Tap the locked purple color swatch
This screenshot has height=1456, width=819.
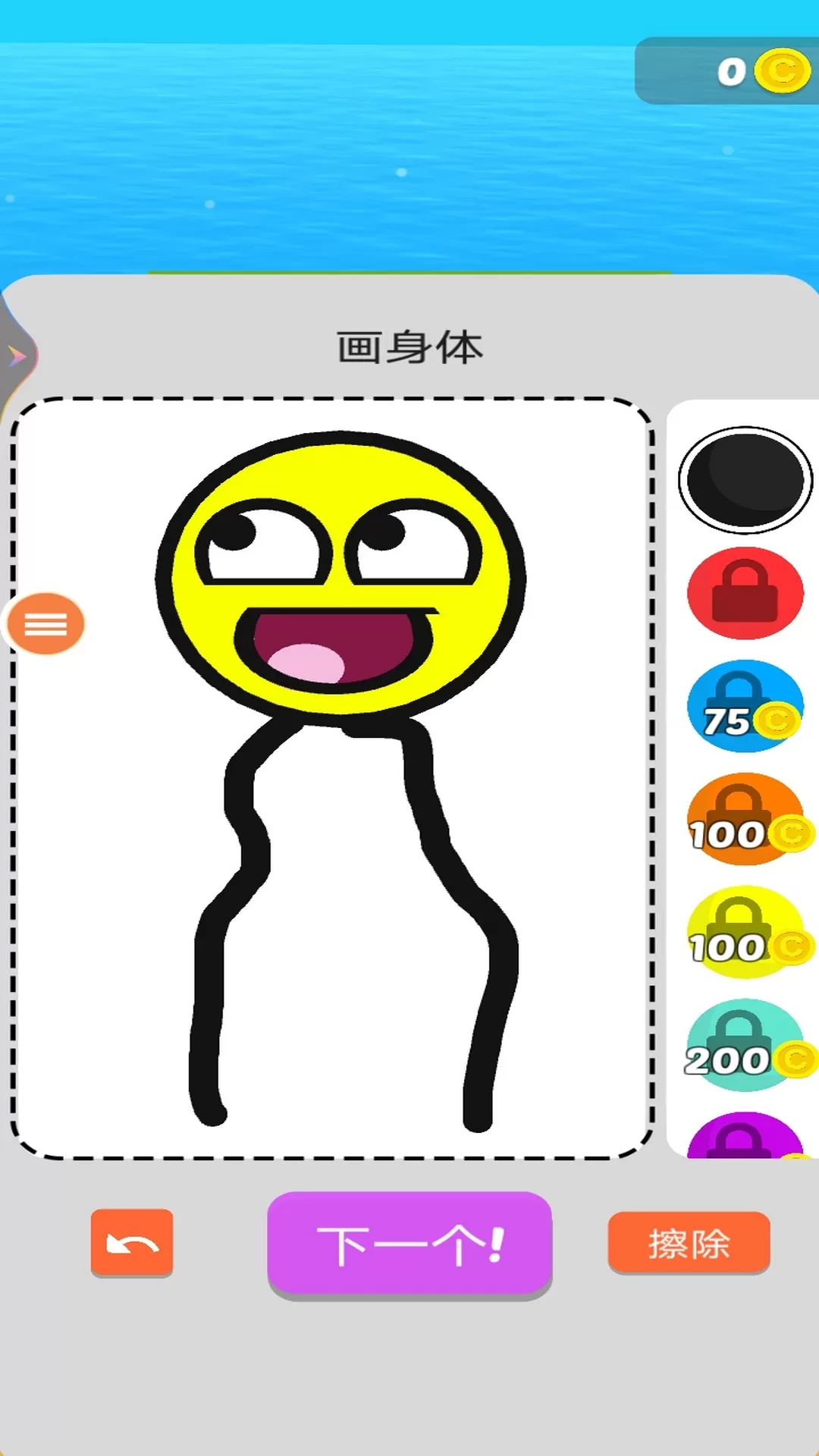pos(745,1137)
